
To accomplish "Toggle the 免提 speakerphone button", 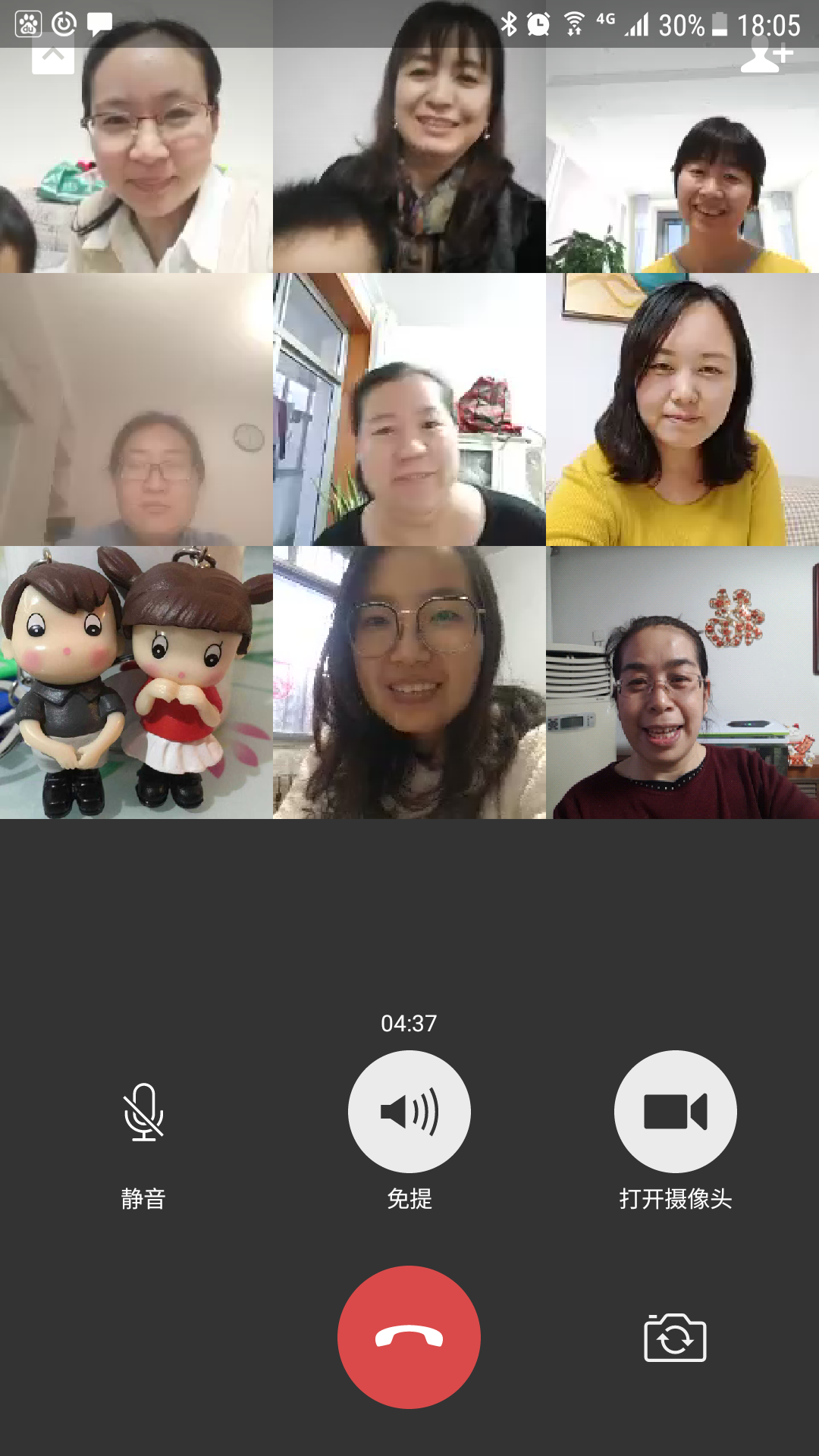I will [x=409, y=1112].
